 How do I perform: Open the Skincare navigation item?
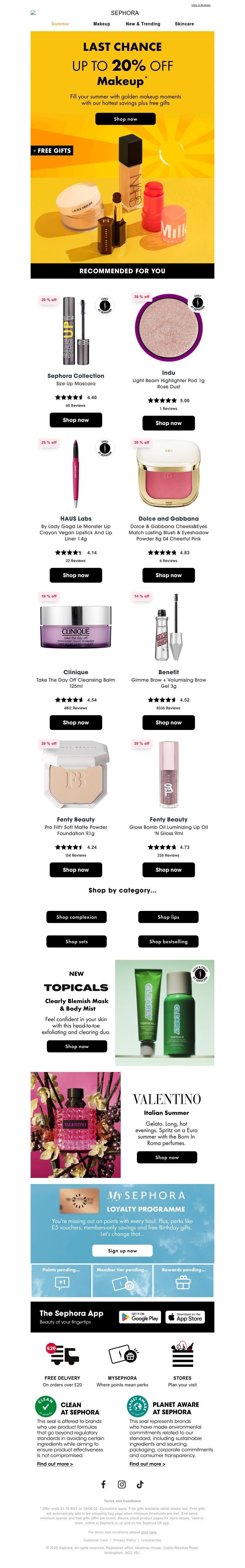(x=184, y=24)
